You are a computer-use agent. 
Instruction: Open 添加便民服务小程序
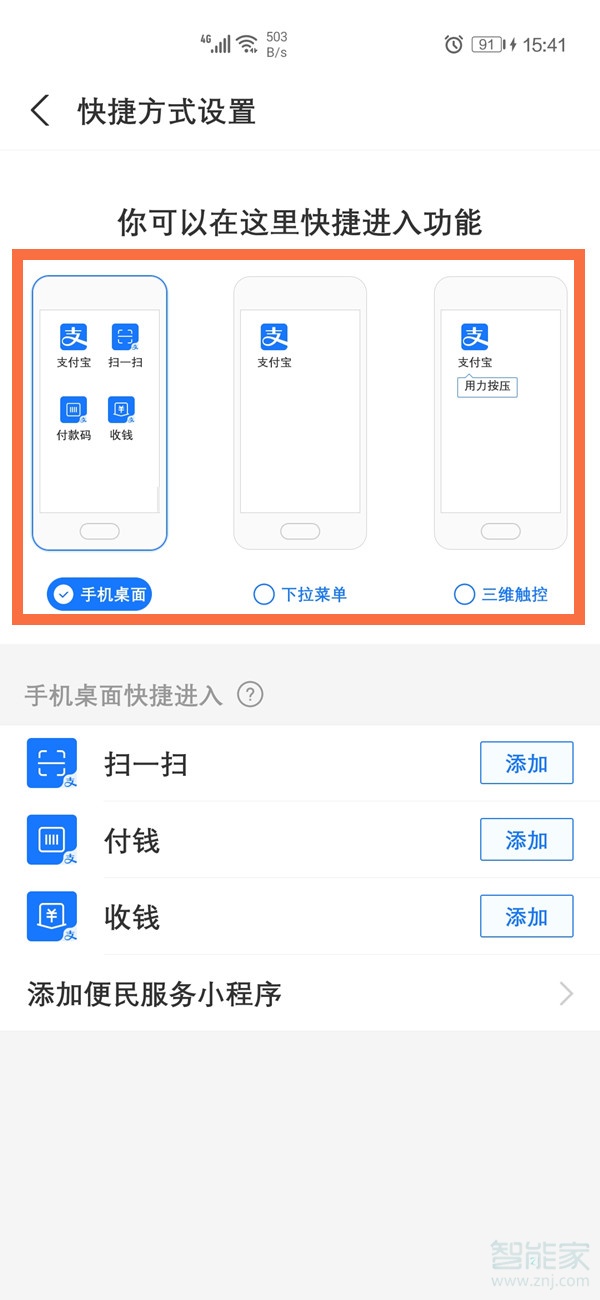pyautogui.click(x=300, y=994)
